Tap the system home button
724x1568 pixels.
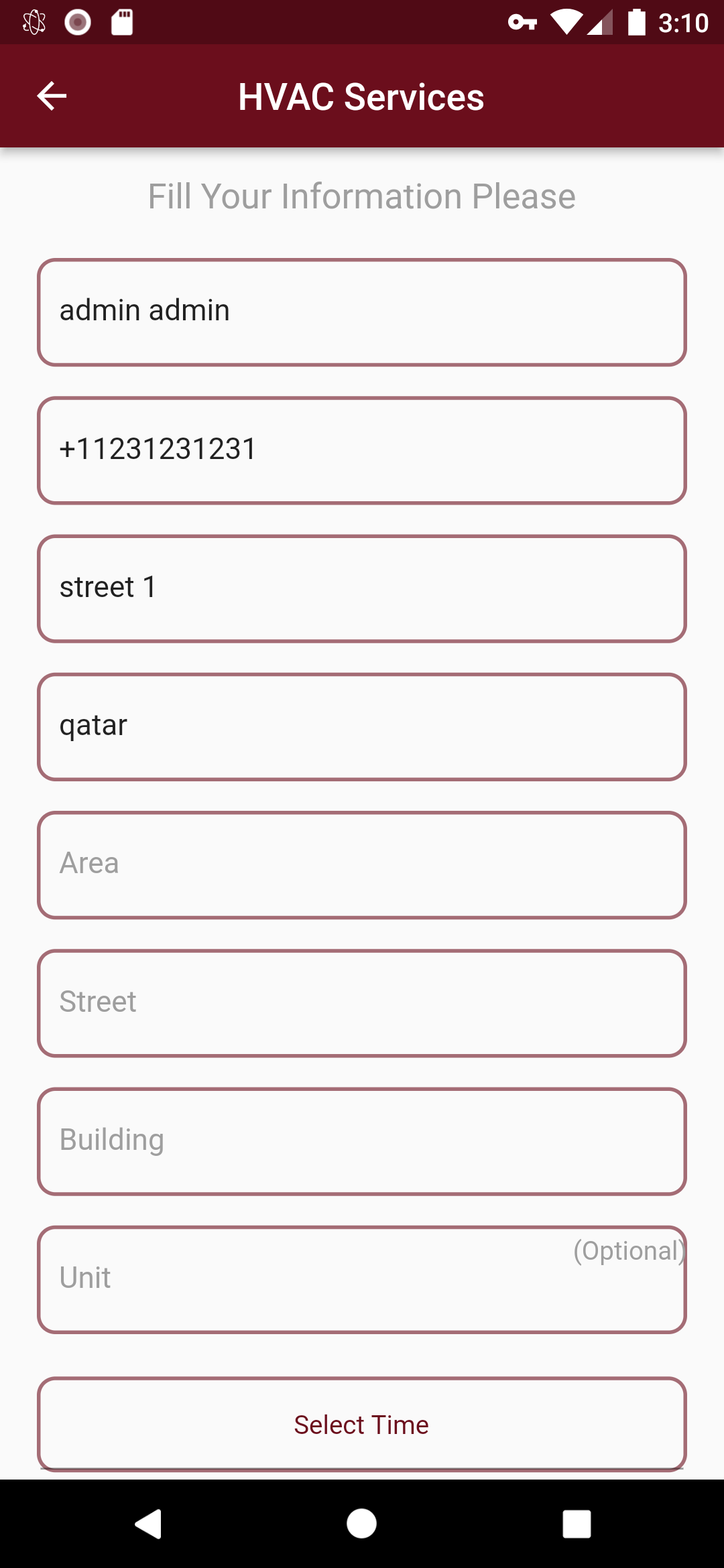coord(362,1524)
